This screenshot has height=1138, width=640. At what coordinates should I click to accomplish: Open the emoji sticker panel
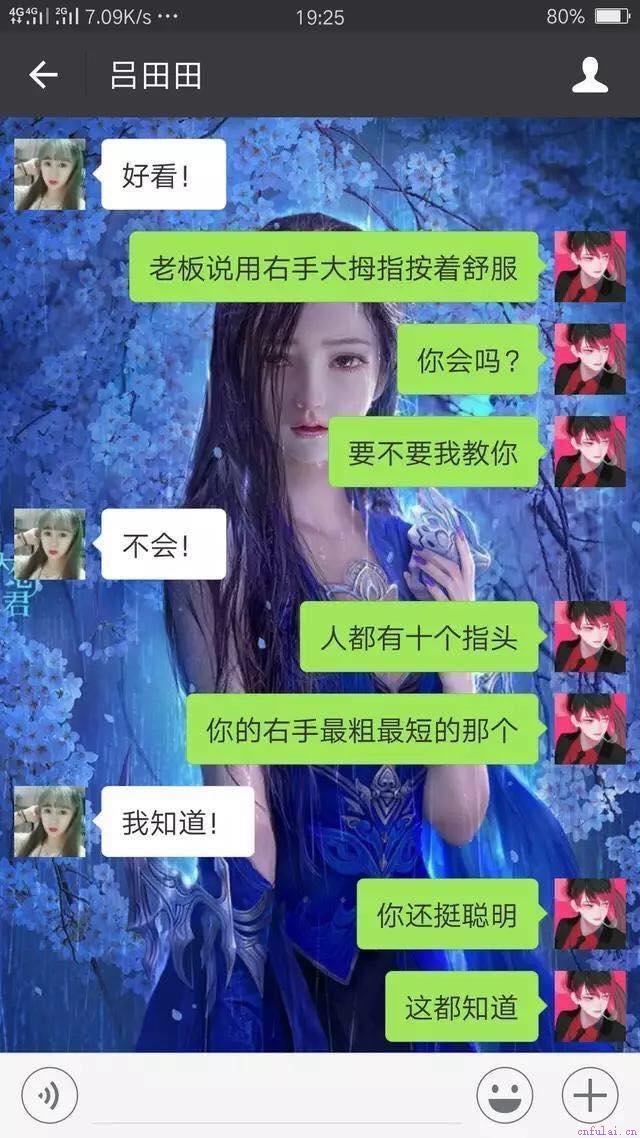[x=504, y=1096]
